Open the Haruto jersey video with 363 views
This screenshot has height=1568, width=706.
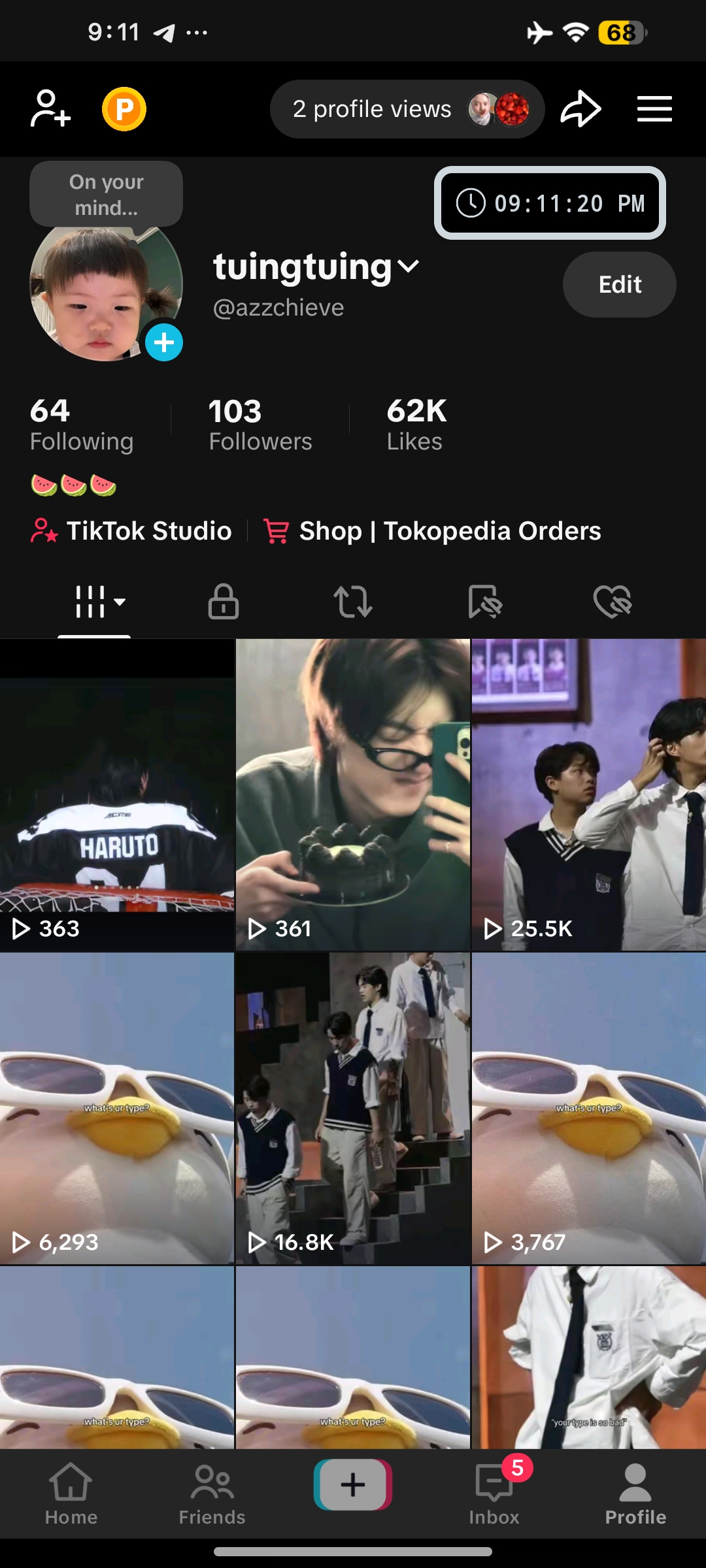tap(117, 794)
